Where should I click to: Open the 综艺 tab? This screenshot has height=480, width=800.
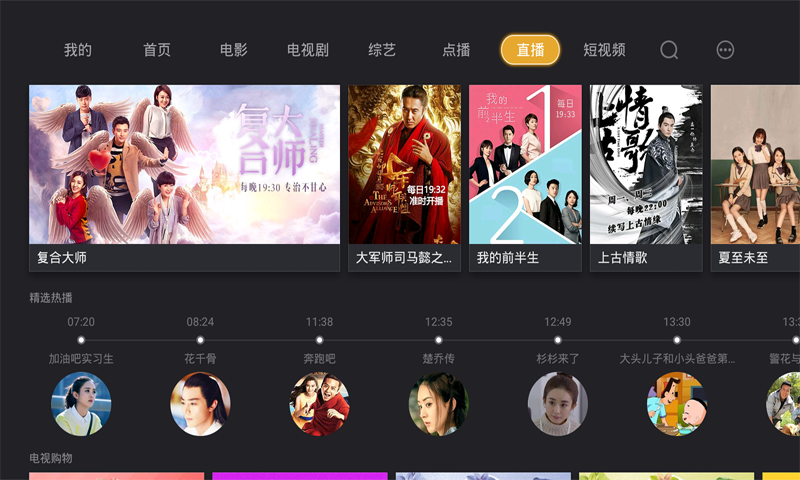pos(382,50)
